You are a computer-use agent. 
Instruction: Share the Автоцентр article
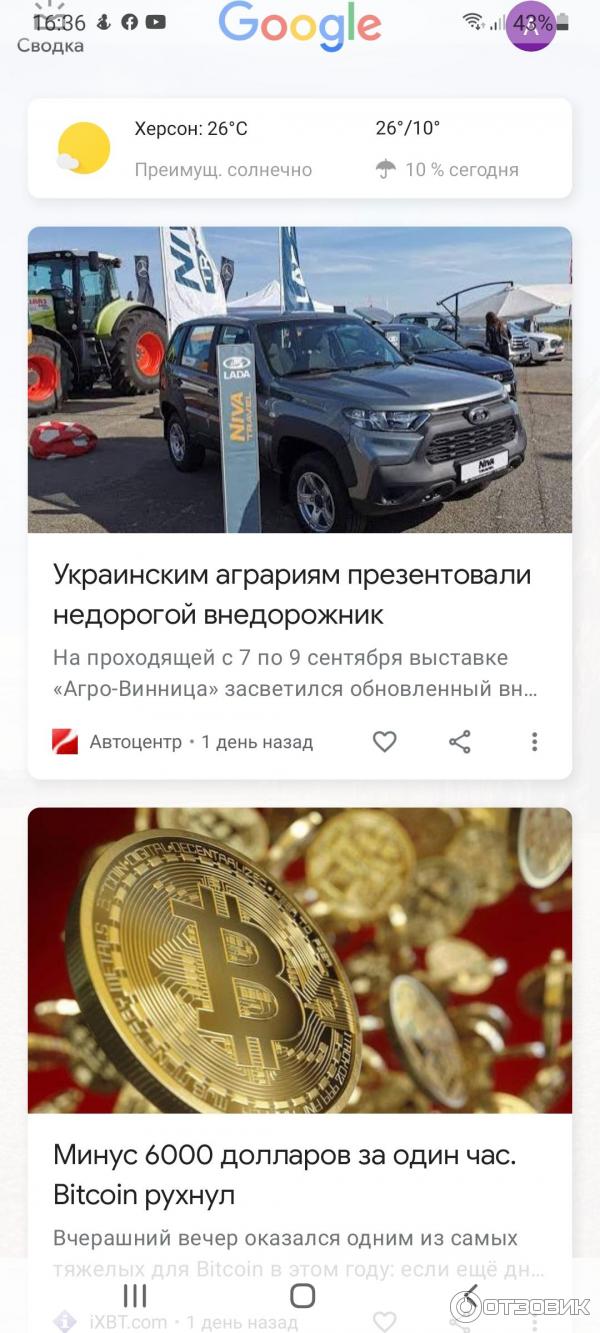(x=459, y=742)
